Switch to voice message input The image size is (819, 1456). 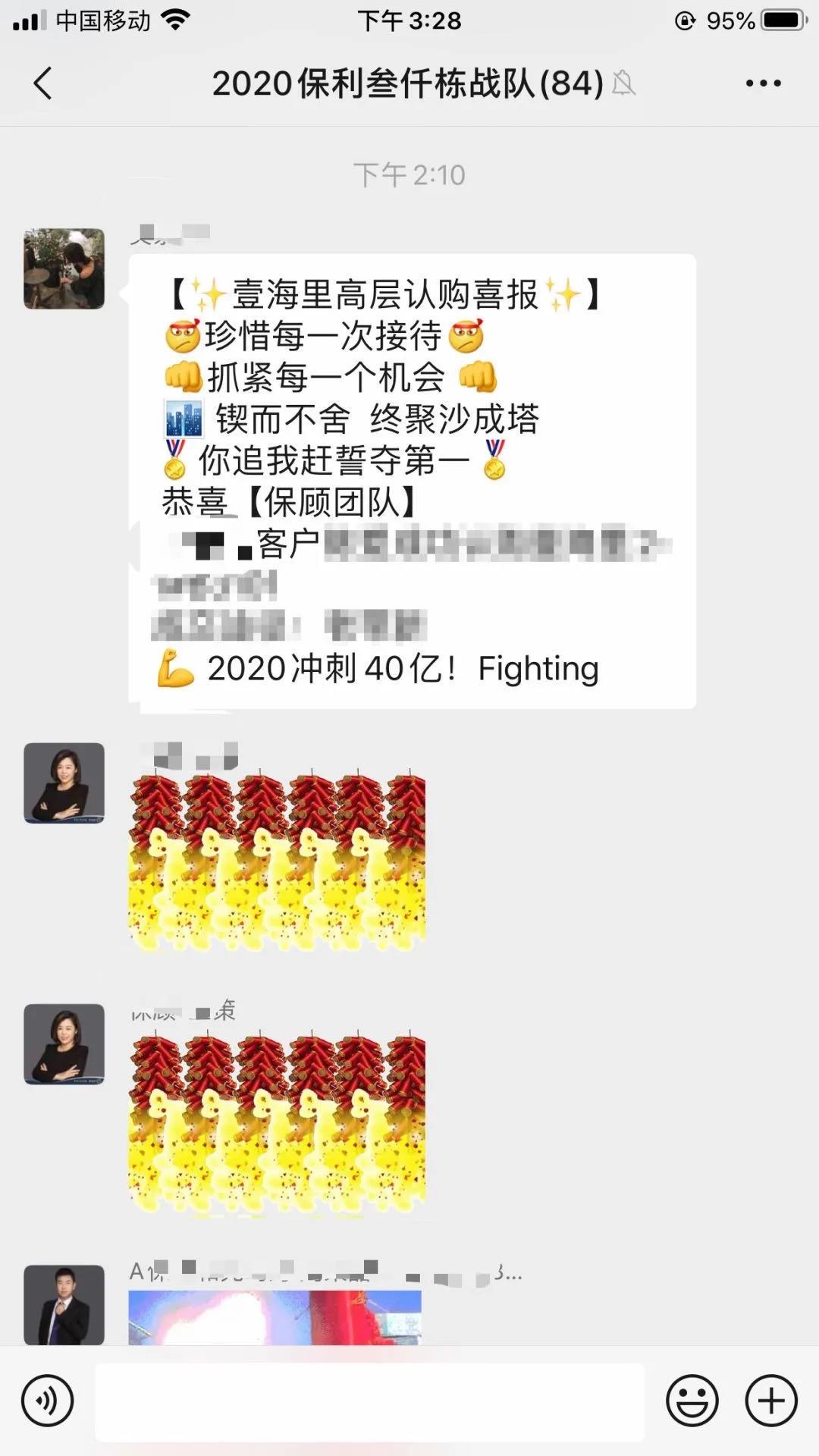[x=47, y=1401]
